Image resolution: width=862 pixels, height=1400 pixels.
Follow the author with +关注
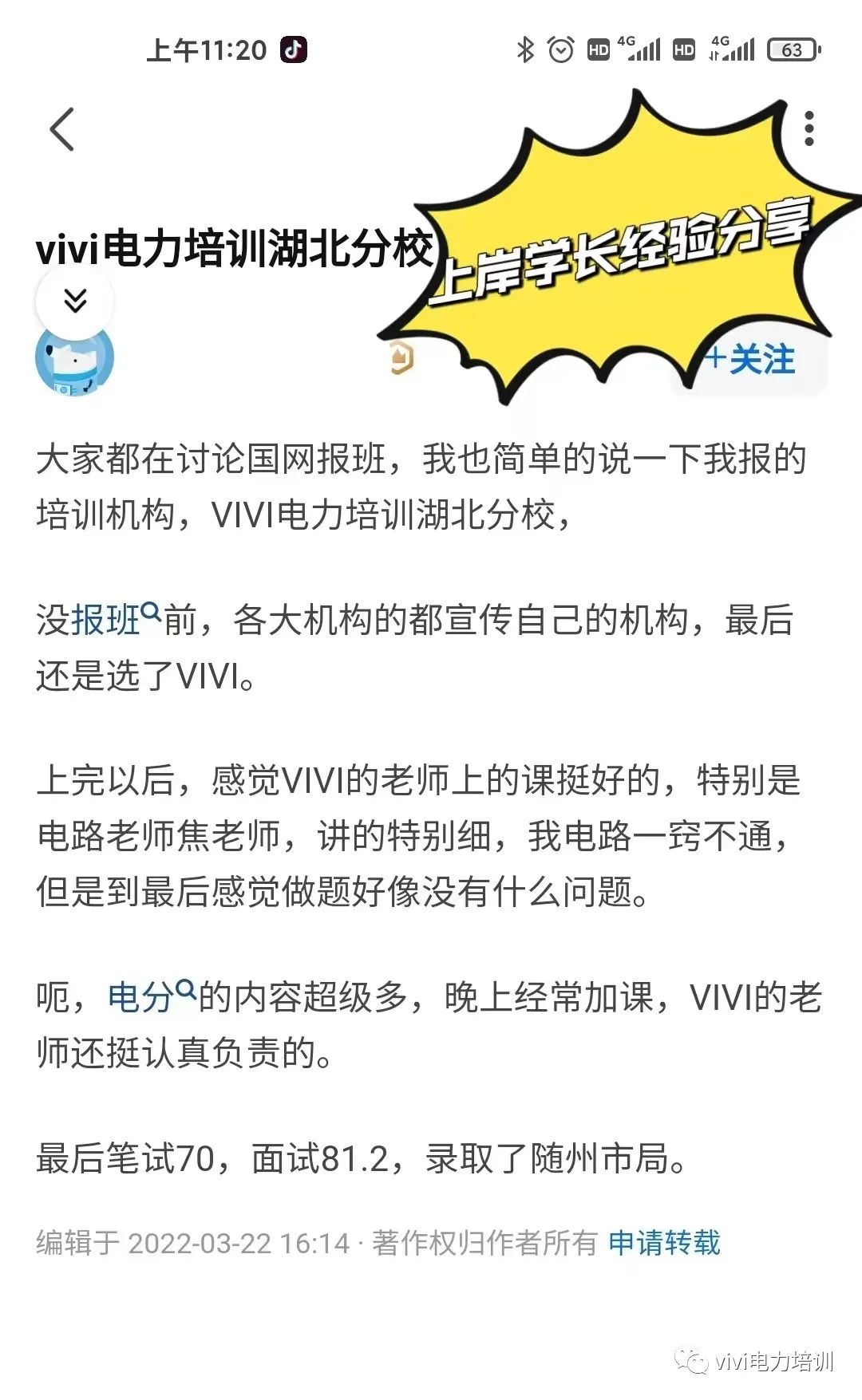751,360
